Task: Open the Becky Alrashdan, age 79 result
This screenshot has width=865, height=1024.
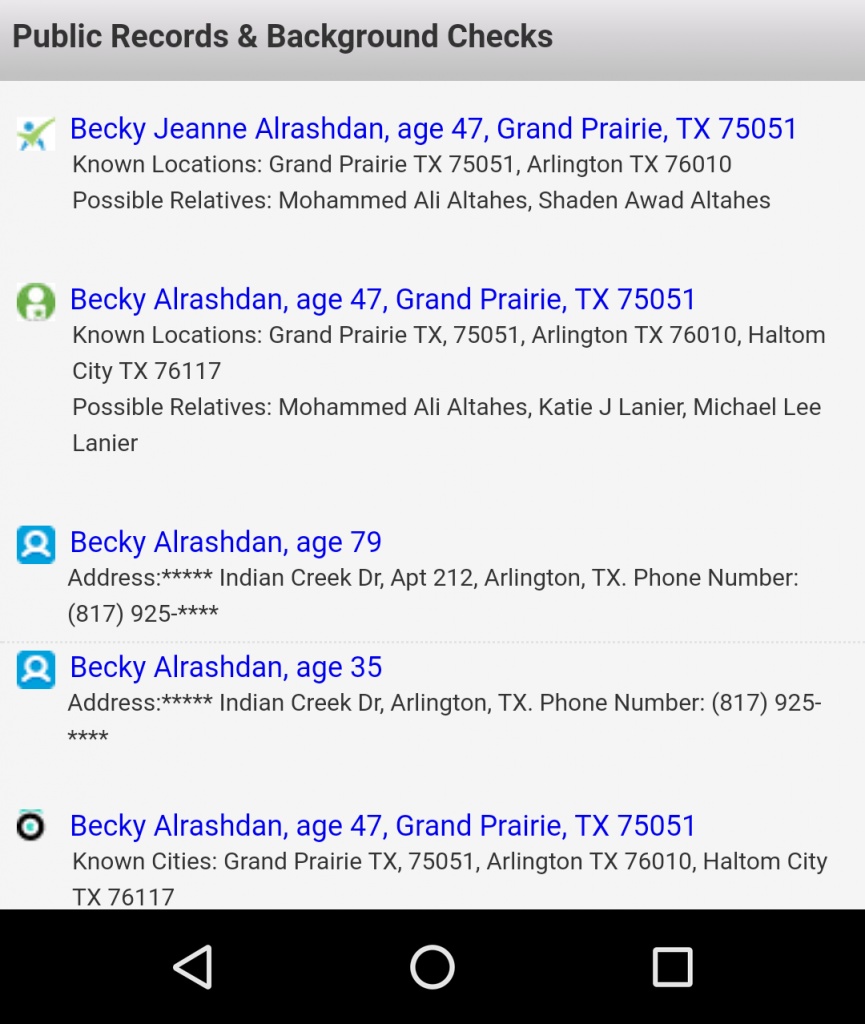Action: tap(226, 542)
